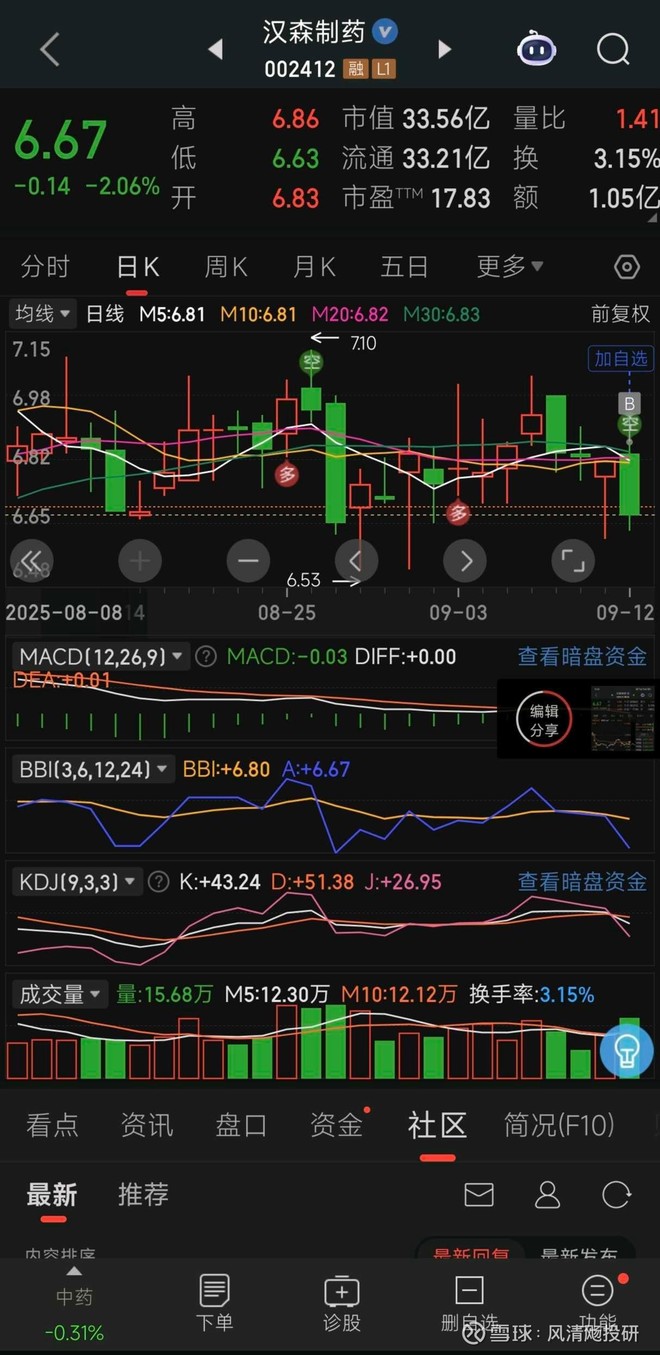Expand the 更多 chart period dropdown
This screenshot has width=660, height=1355.
click(509, 267)
